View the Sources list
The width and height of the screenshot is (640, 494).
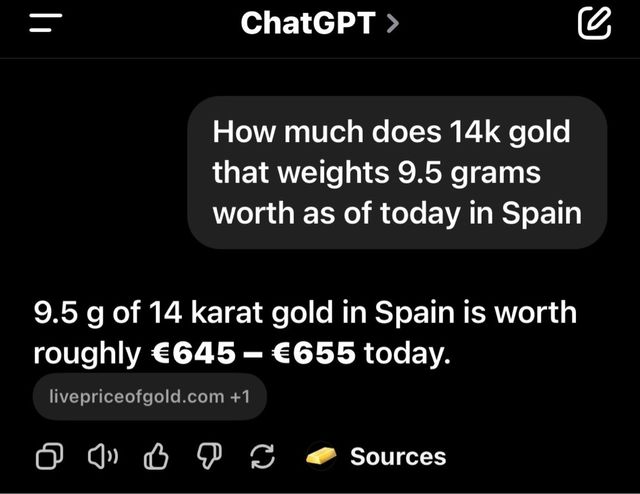pyautogui.click(x=378, y=457)
